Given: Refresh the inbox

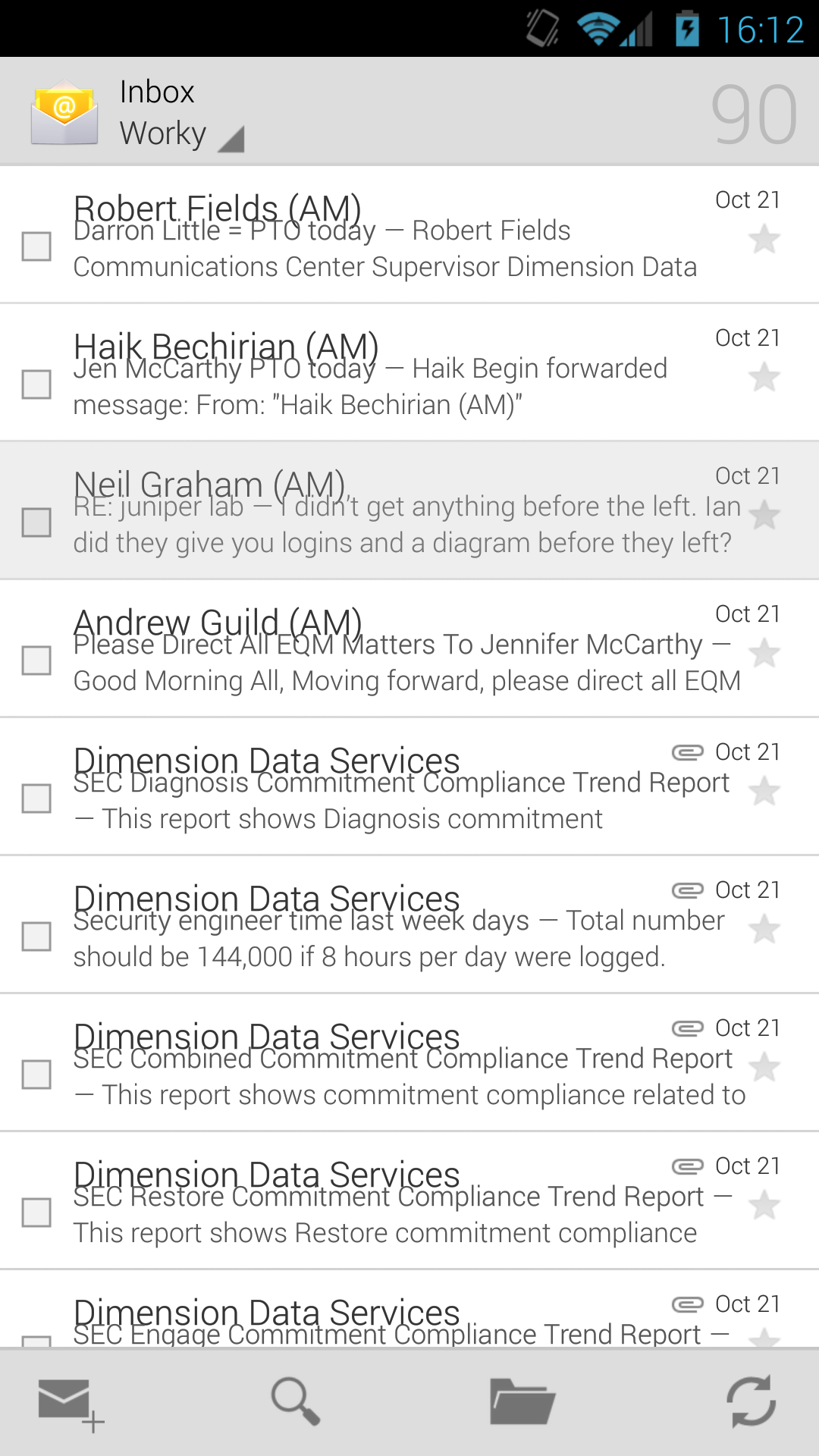Looking at the screenshot, I should [x=751, y=1401].
